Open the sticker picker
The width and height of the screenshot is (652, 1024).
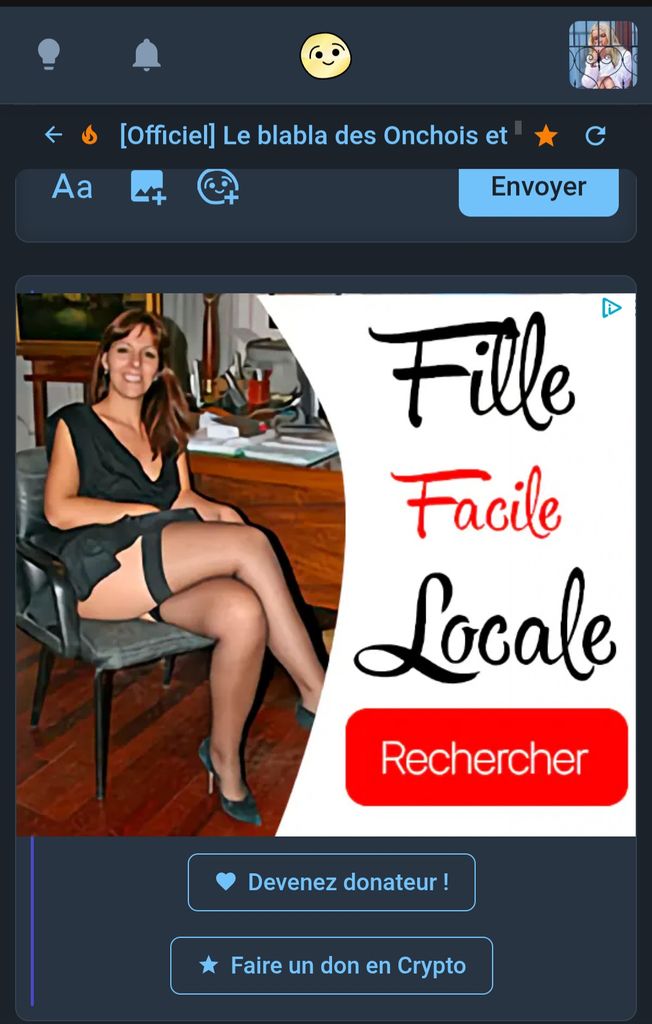click(217, 187)
